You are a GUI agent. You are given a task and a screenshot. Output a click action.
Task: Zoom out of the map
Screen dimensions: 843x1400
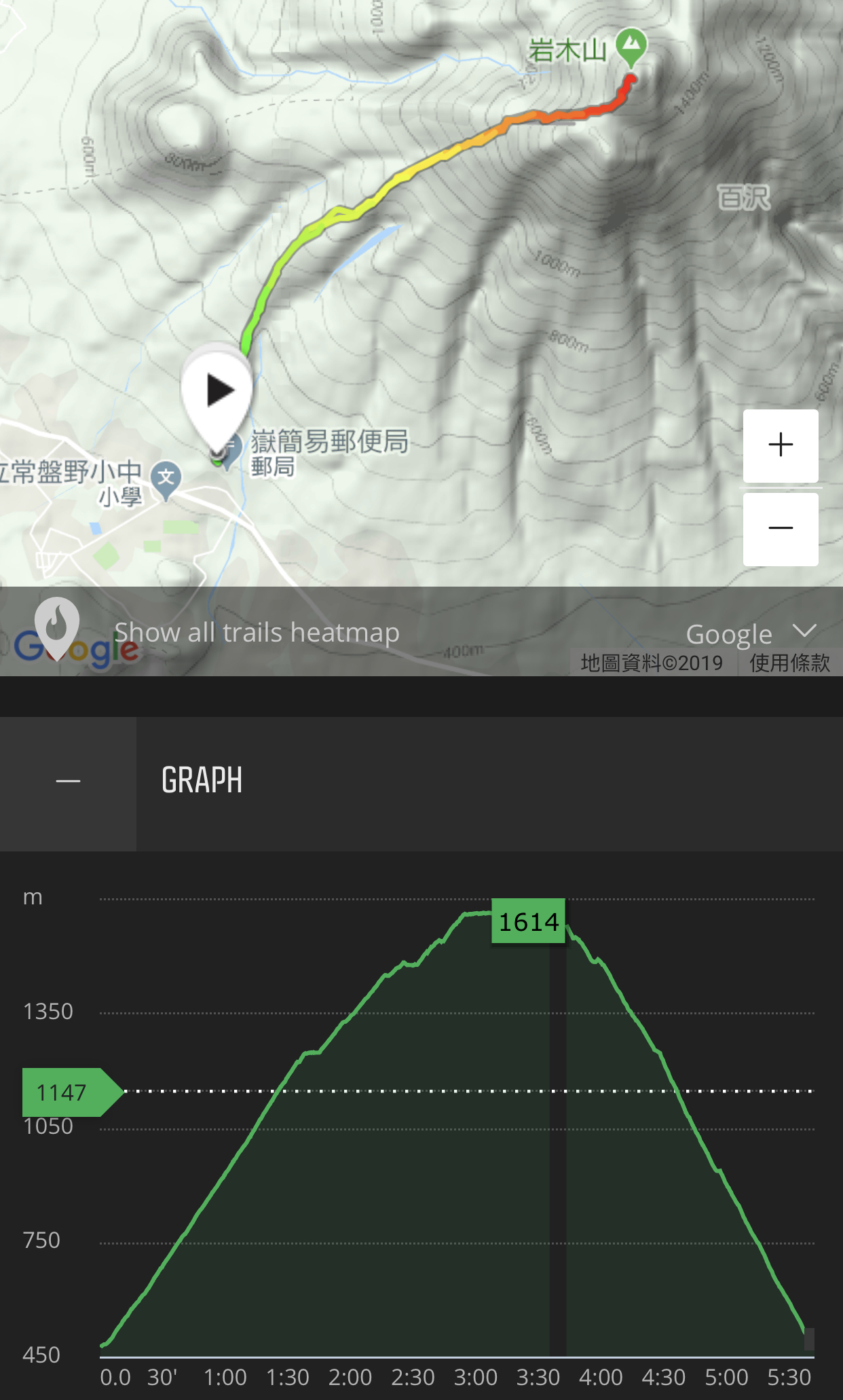pos(781,529)
